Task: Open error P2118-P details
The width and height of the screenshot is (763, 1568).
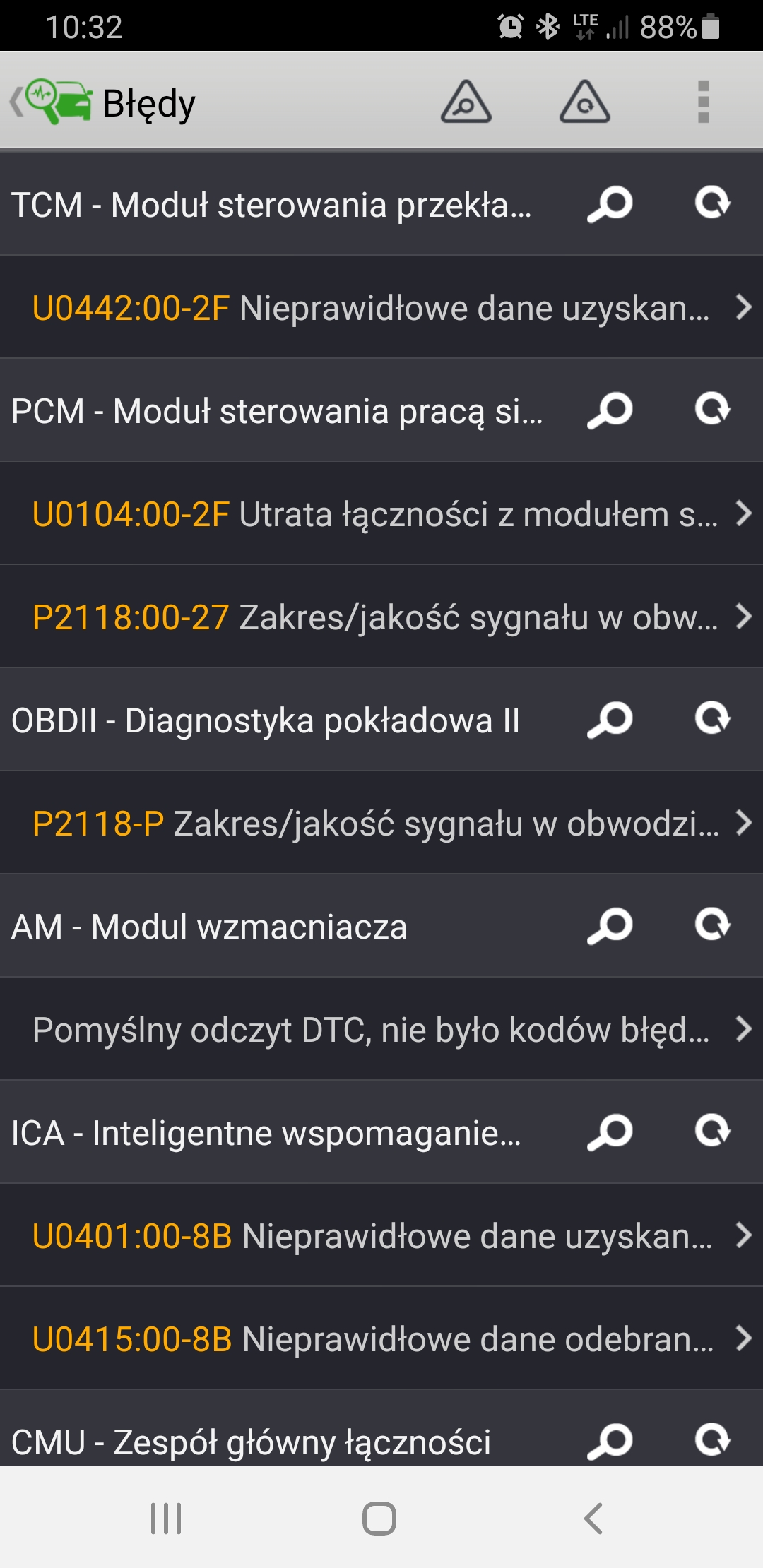Action: pyautogui.click(x=381, y=824)
